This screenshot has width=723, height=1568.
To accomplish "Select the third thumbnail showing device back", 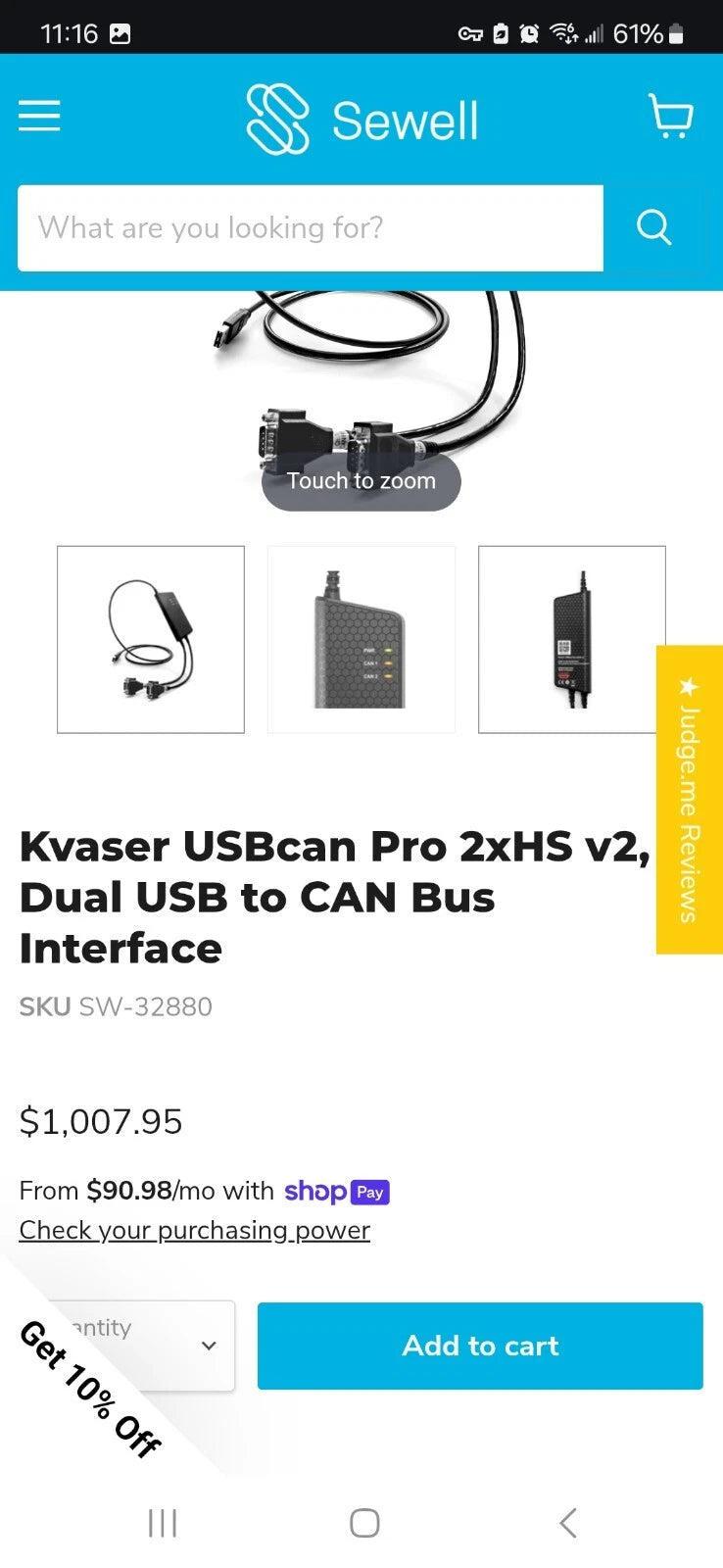I will tap(571, 640).
